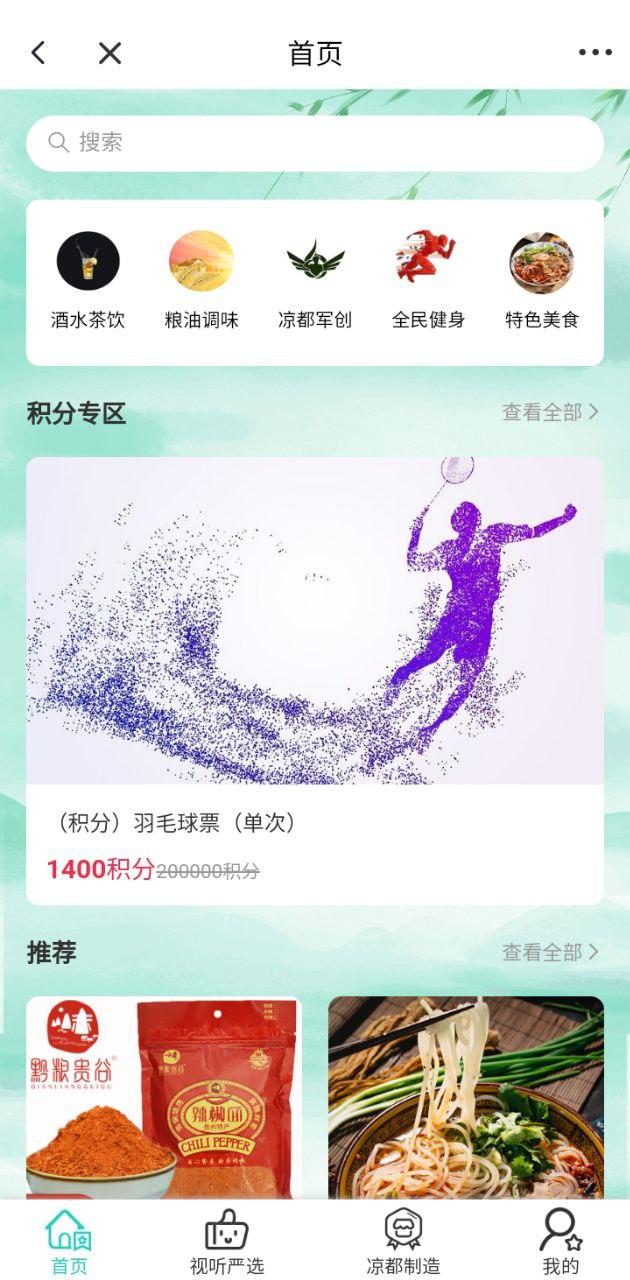630x1280 pixels.
Task: Open the 粮油调味 category
Action: (201, 281)
